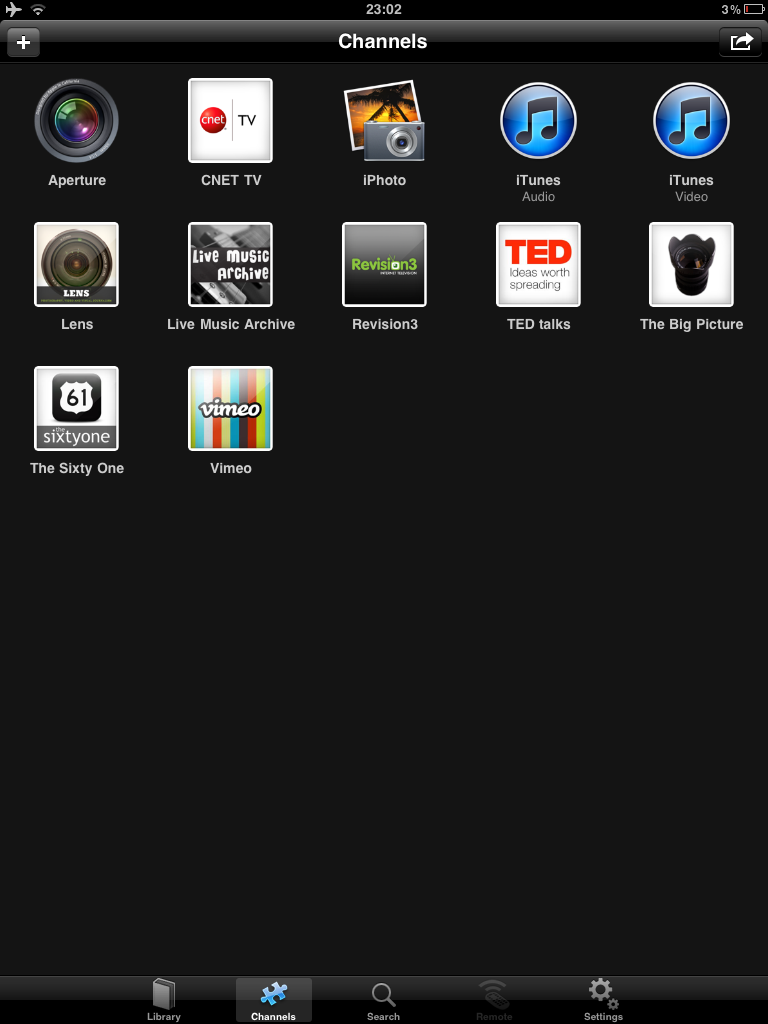Image resolution: width=768 pixels, height=1024 pixels.
Task: Launch The Sixty One channel
Action: tap(77, 409)
